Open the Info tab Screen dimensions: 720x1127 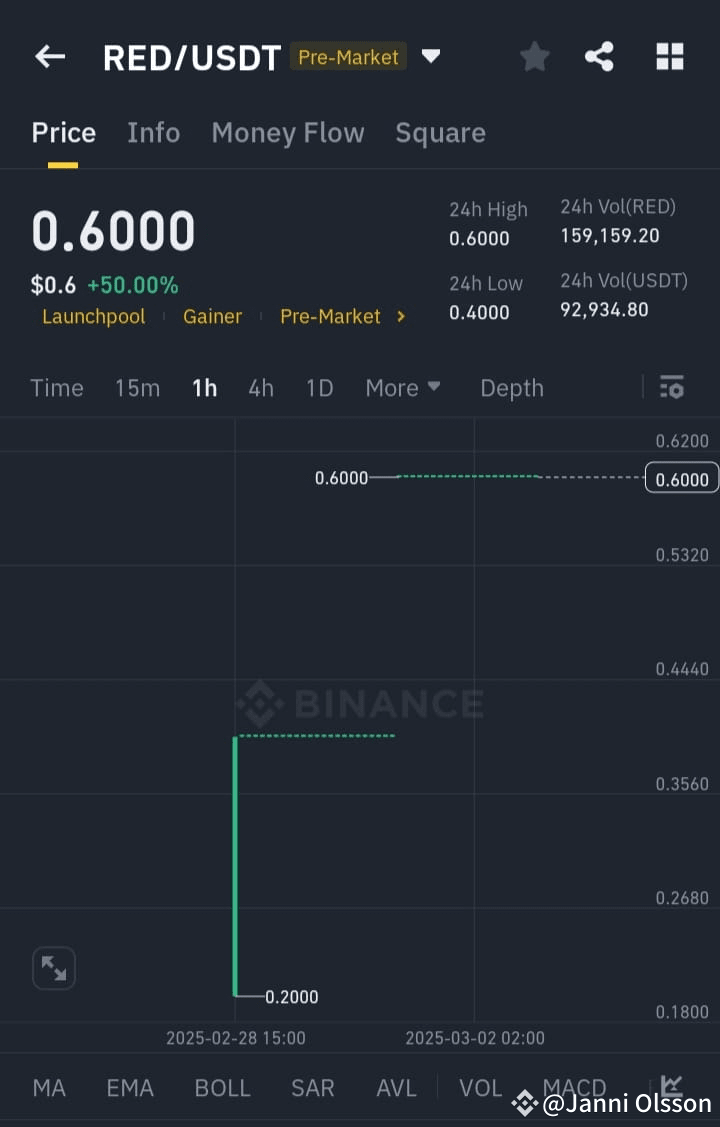click(153, 132)
